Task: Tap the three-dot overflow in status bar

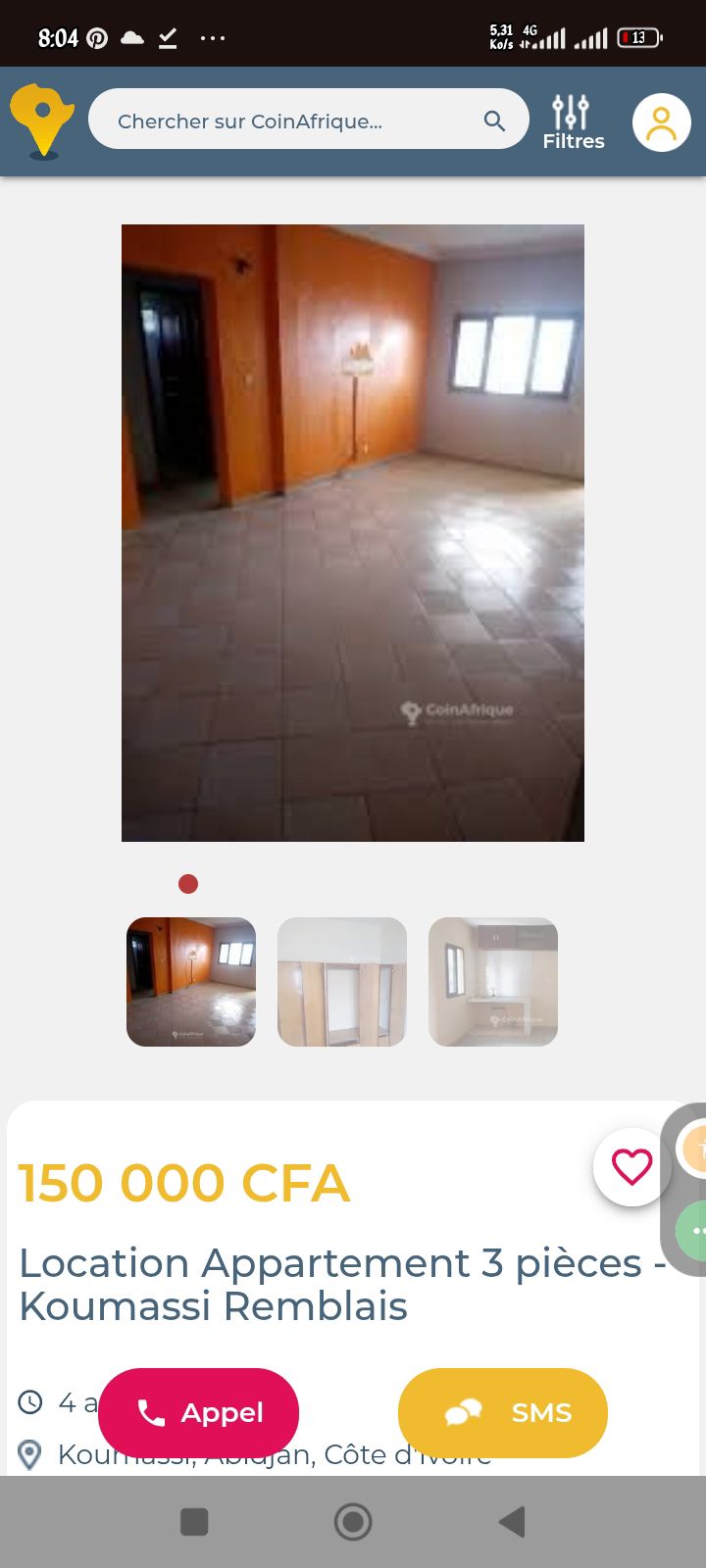Action: 214,37
